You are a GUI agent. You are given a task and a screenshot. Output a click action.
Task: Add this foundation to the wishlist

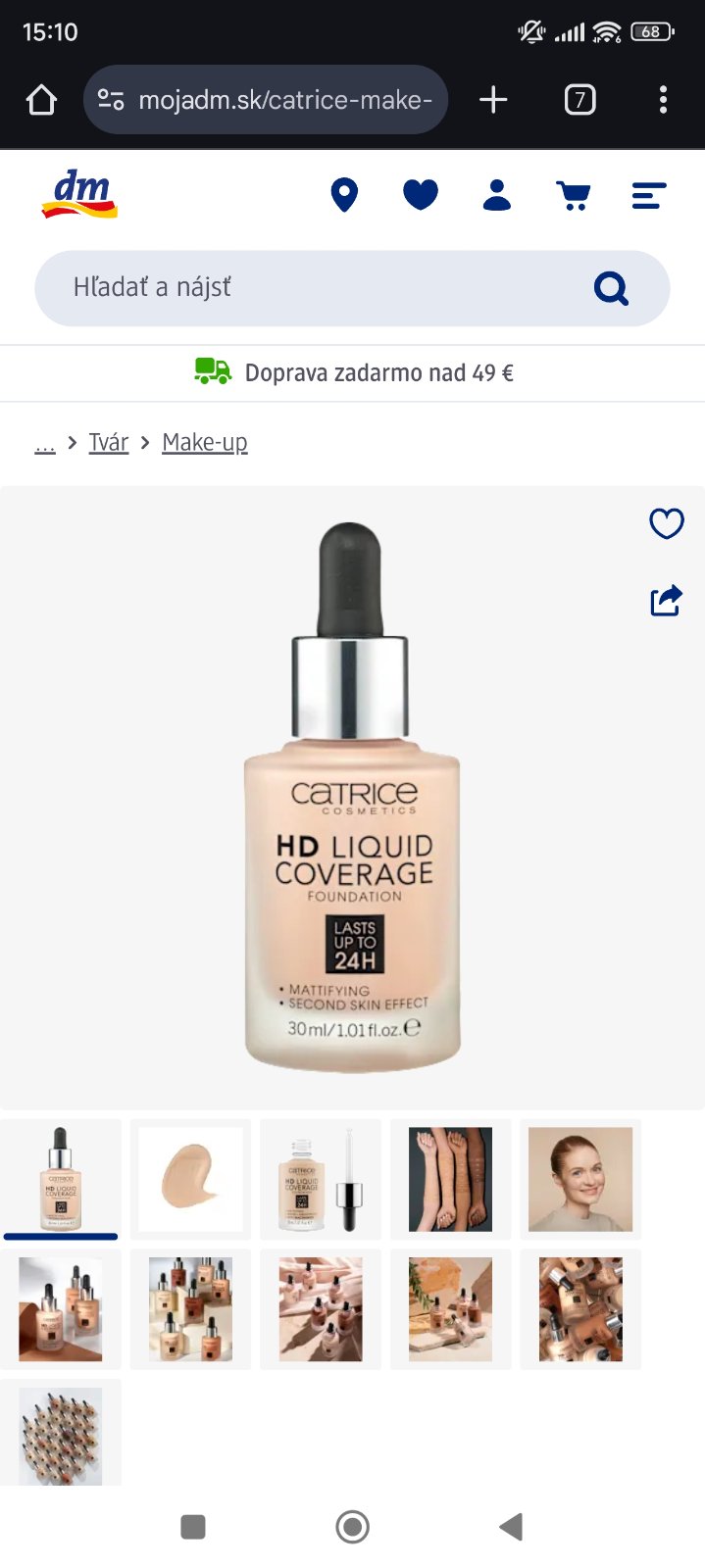point(667,523)
